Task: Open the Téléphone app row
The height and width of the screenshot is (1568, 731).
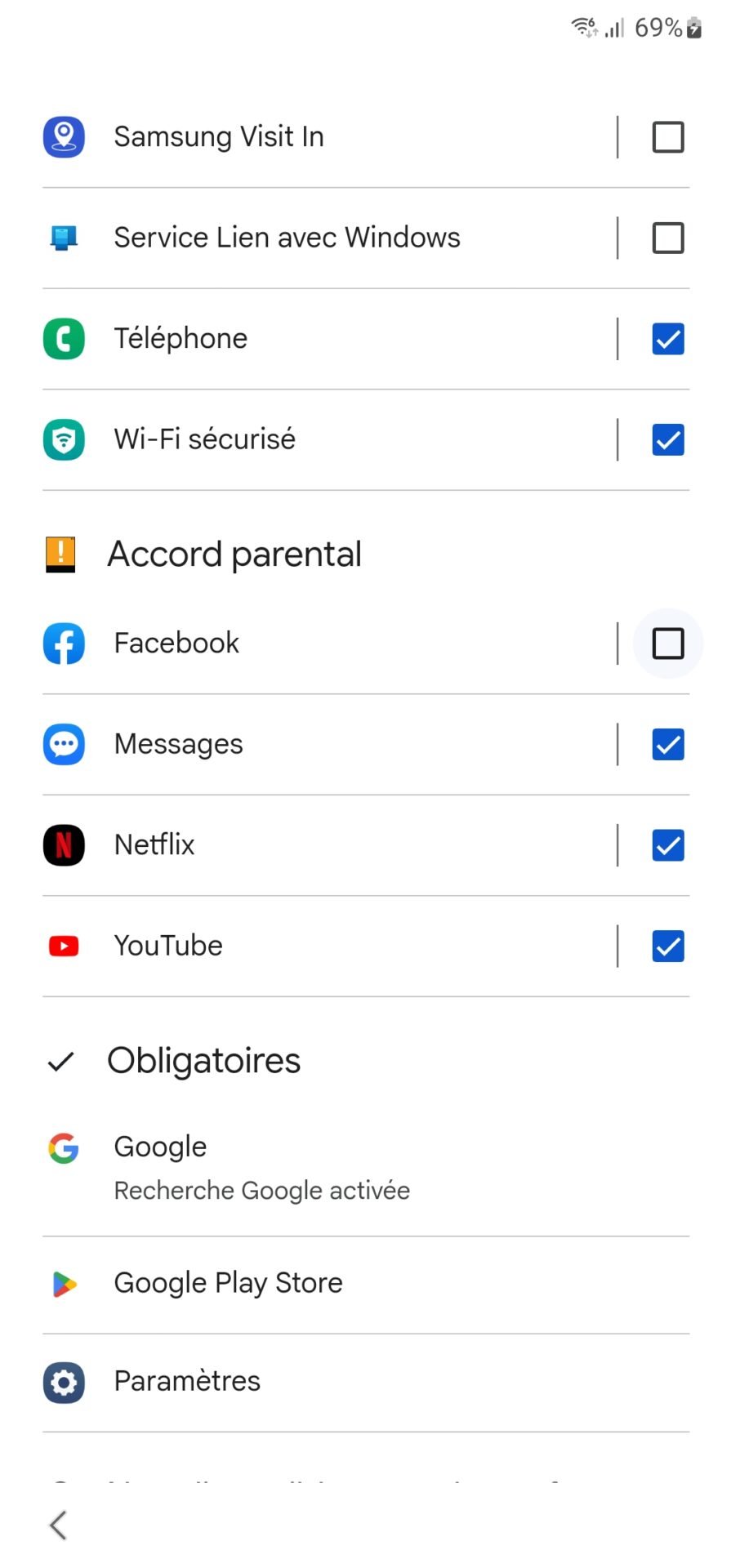Action: [x=327, y=339]
